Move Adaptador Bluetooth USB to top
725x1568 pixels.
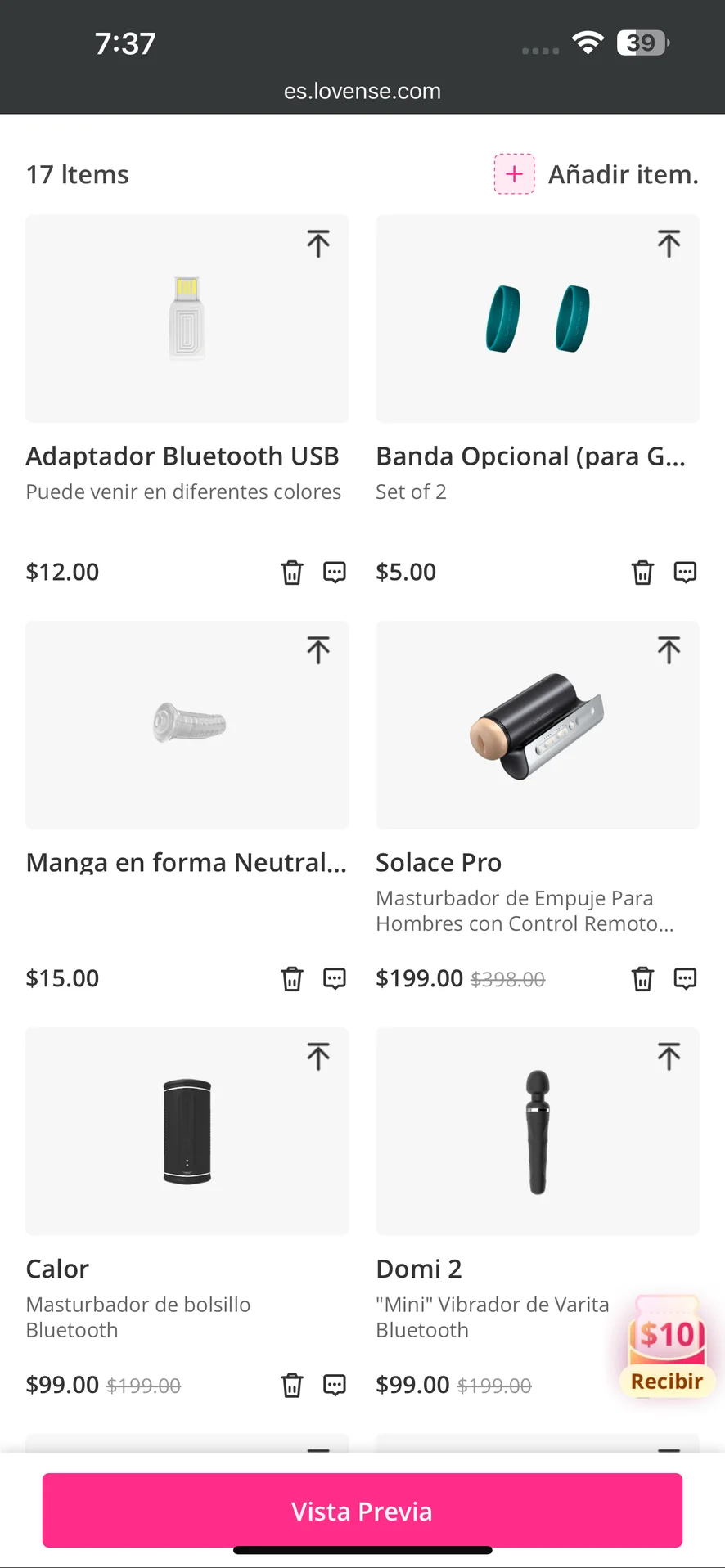318,244
